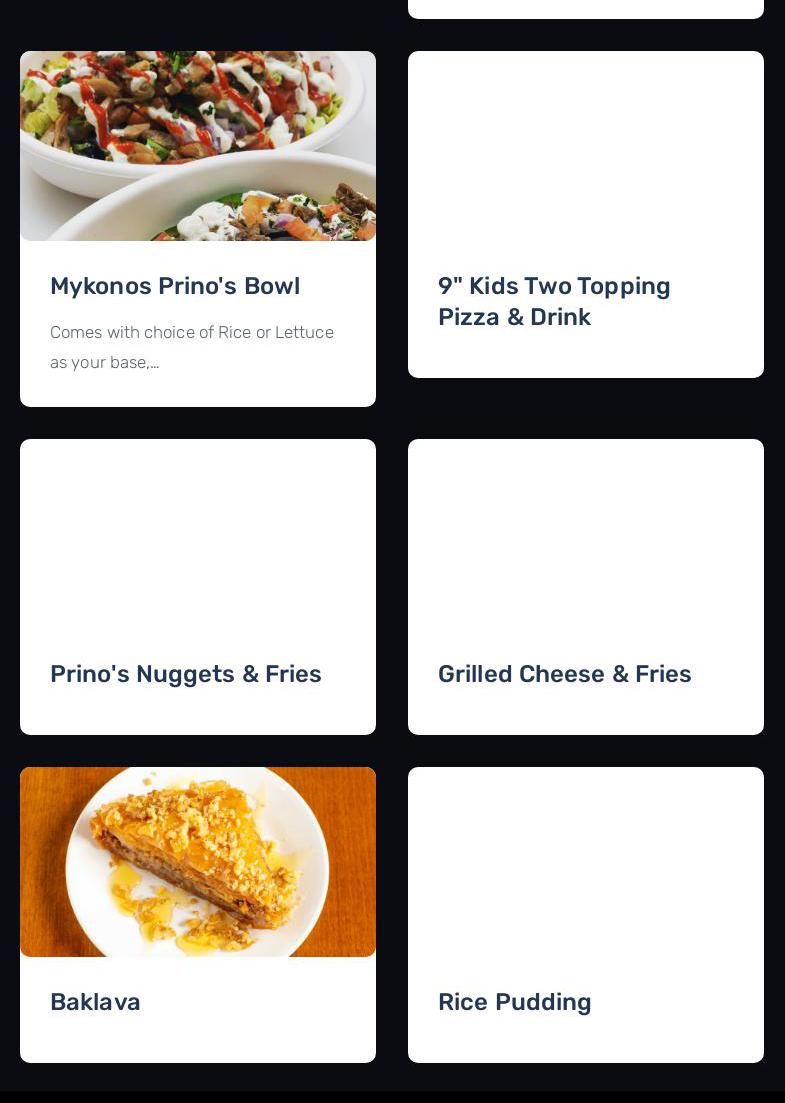Open Prino's Nuggets & Fries card
The height and width of the screenshot is (1103, 785).
pos(186,674)
